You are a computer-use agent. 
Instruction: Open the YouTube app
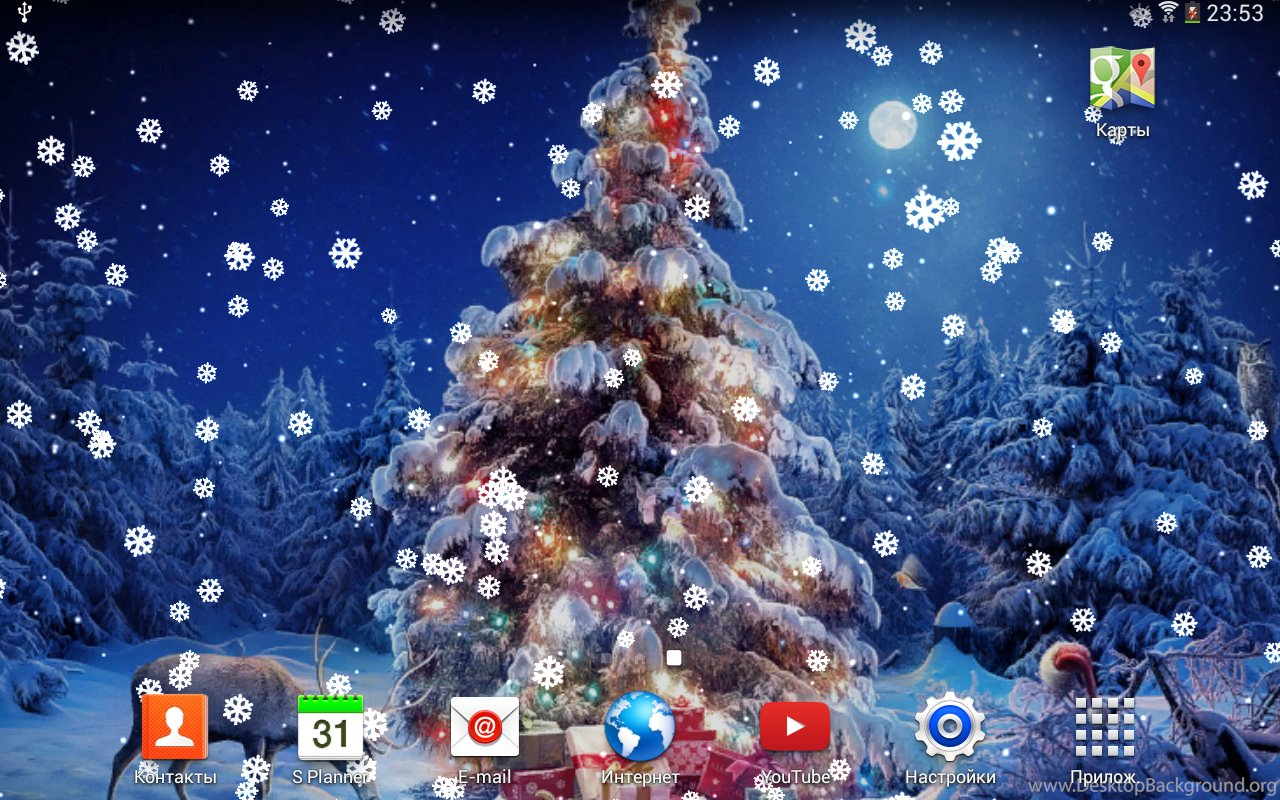[x=795, y=727]
